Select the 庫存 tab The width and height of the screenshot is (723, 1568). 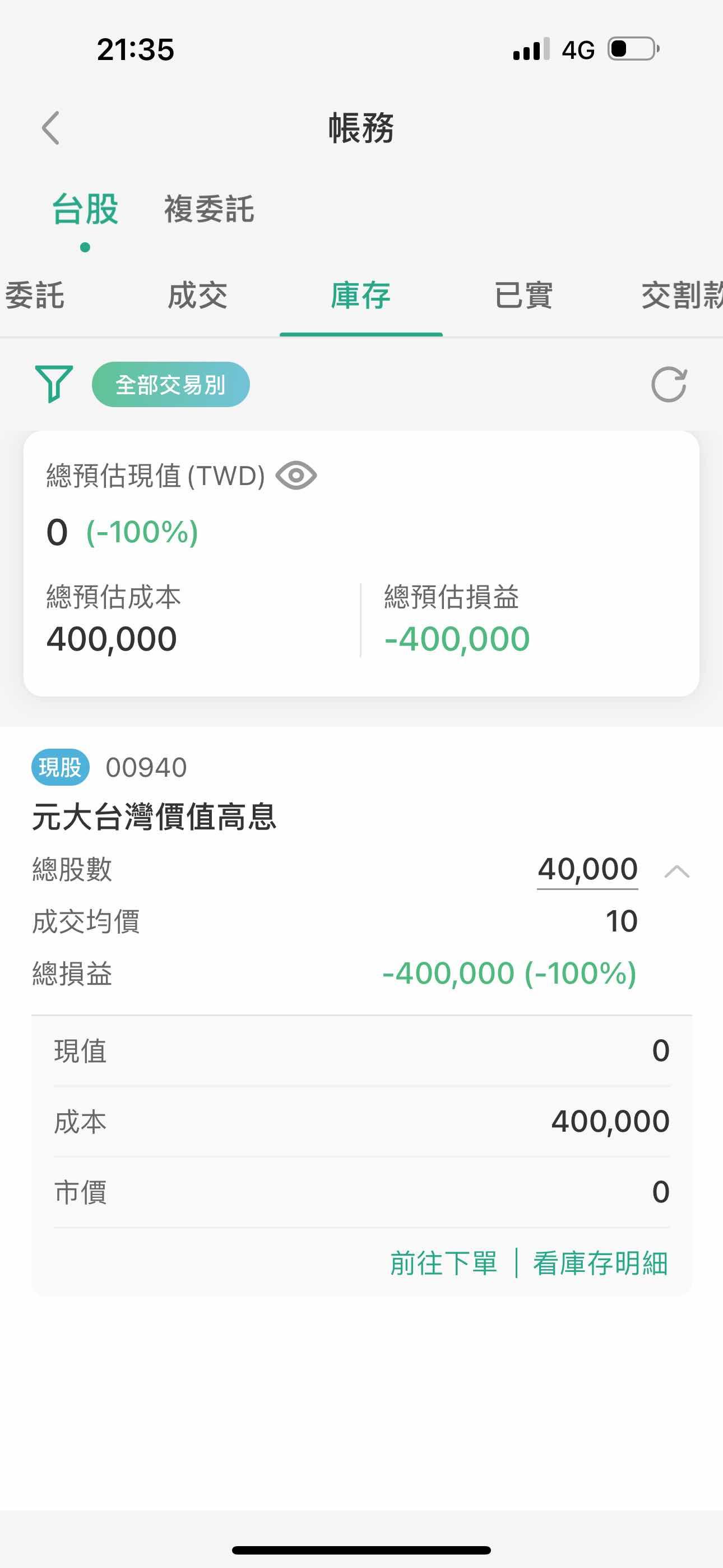coord(361,296)
